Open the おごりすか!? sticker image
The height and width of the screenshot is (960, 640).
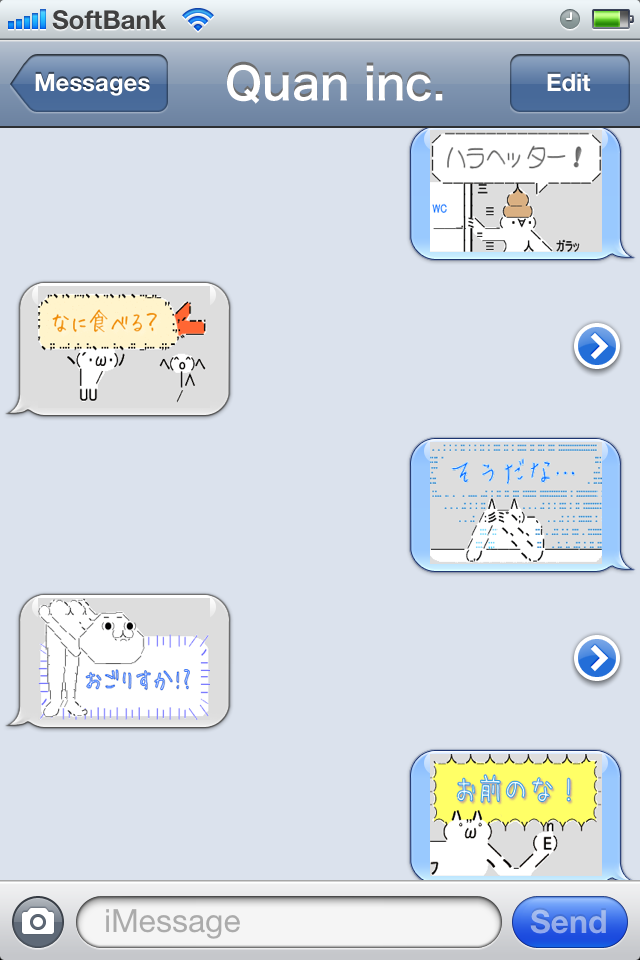(125, 659)
